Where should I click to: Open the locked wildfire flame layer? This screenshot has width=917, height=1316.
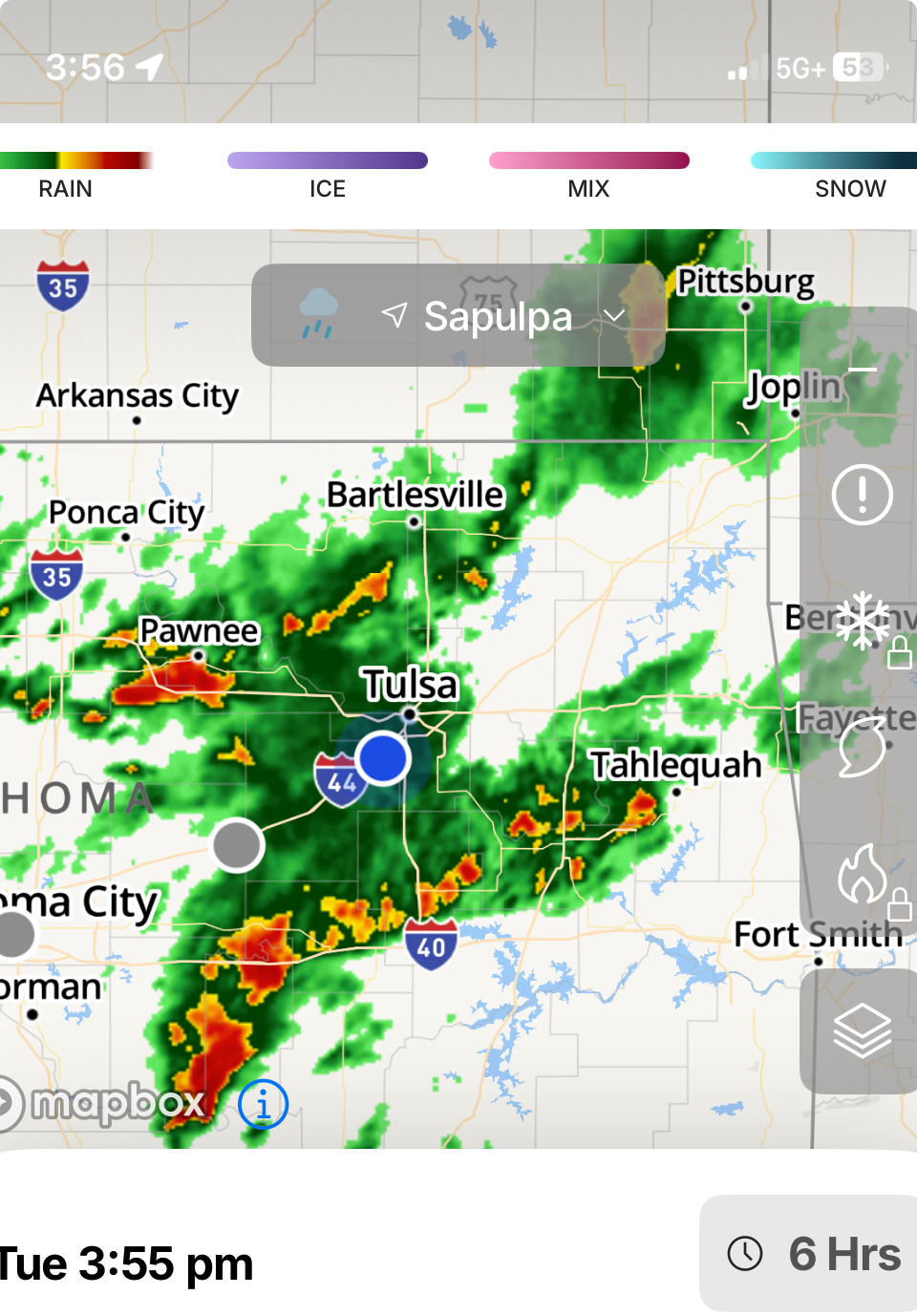coord(864,875)
